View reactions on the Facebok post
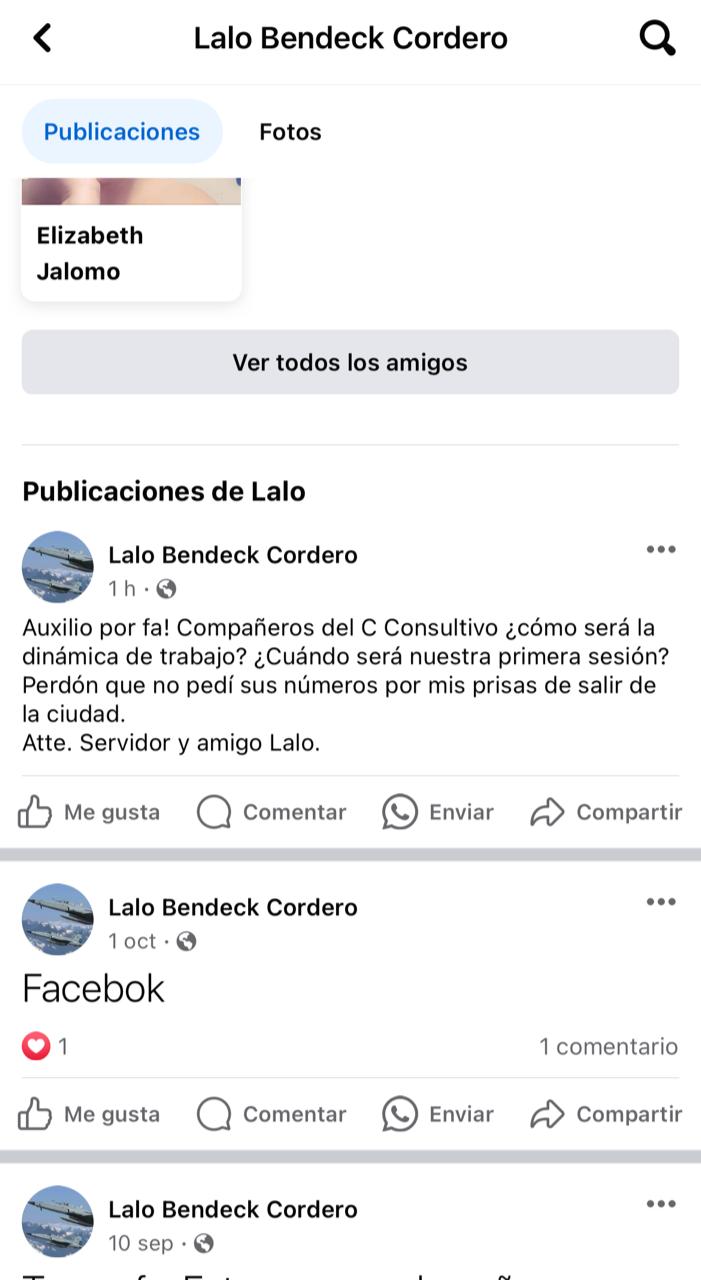 point(45,1047)
